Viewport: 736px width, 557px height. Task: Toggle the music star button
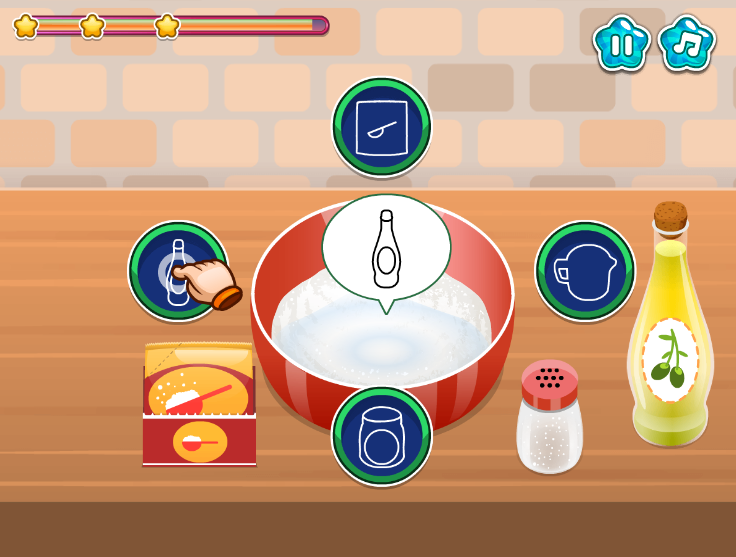pyautogui.click(x=687, y=44)
